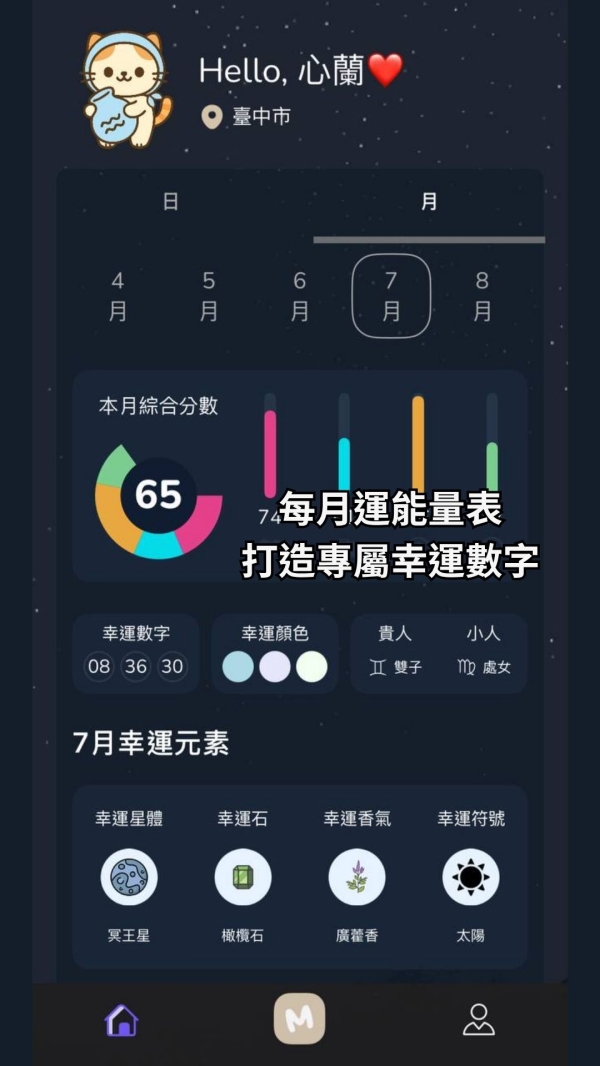The image size is (600, 1066).
Task: Tap the highlighted 7月 month
Action: tap(391, 296)
